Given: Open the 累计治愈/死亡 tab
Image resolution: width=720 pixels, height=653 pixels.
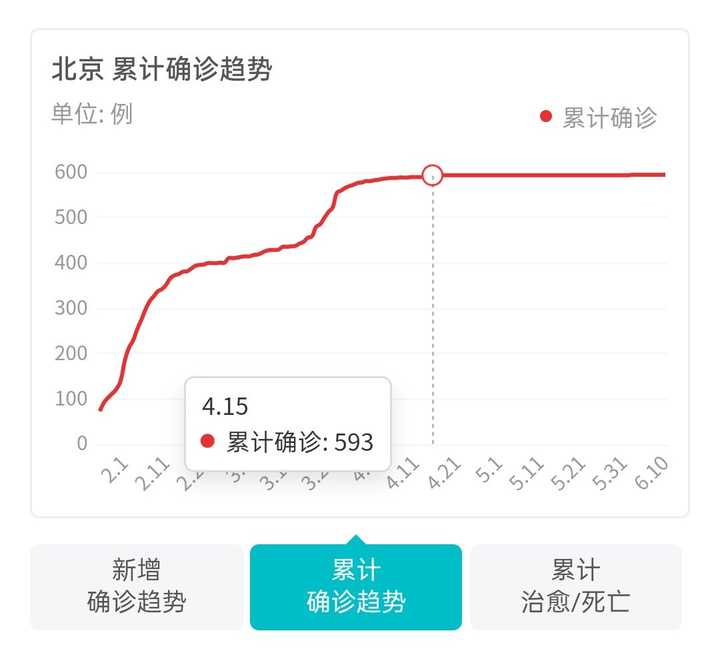Looking at the screenshot, I should [x=575, y=587].
